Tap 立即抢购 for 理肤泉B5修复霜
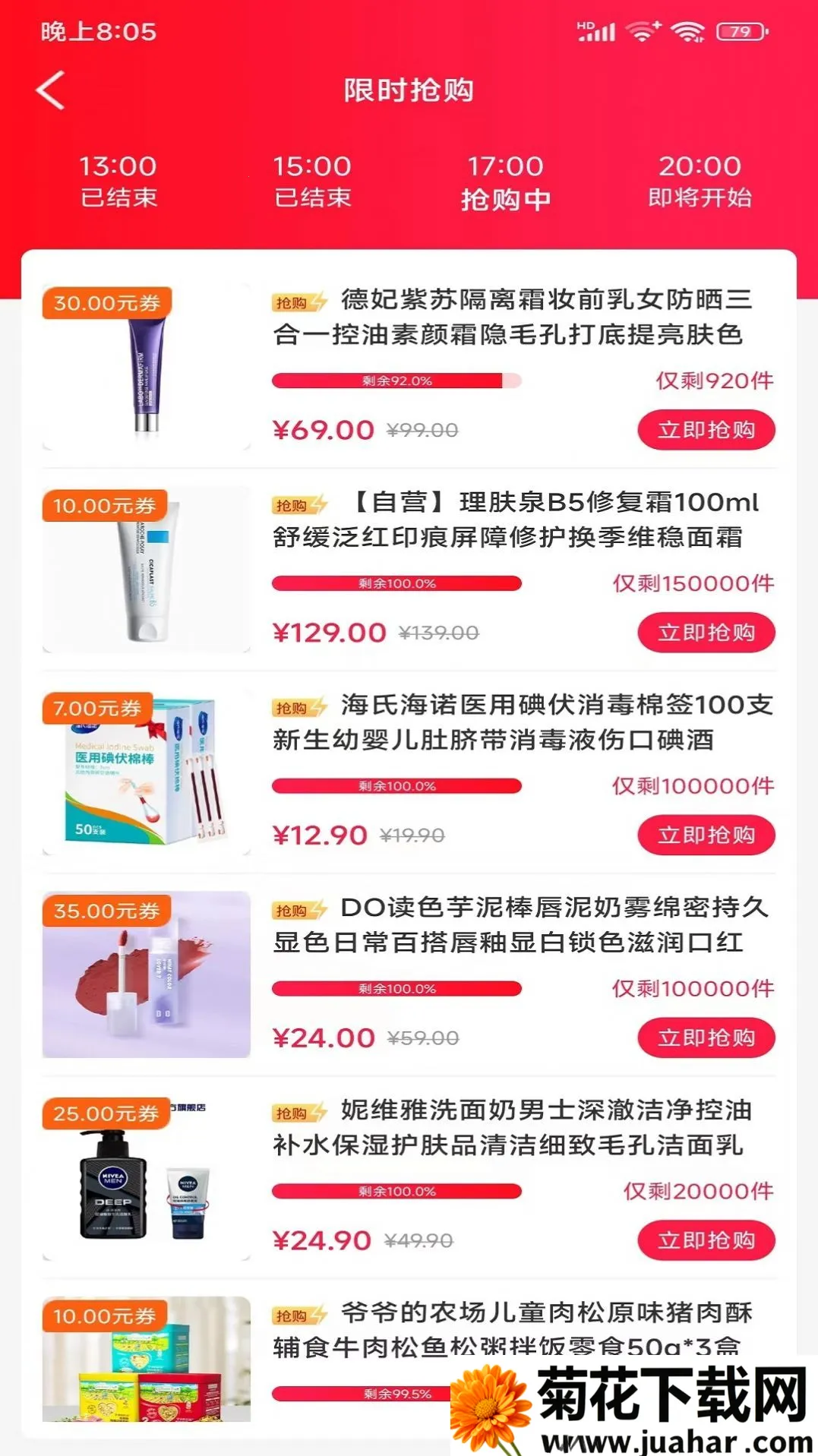The height and width of the screenshot is (1456, 818). pos(706,633)
